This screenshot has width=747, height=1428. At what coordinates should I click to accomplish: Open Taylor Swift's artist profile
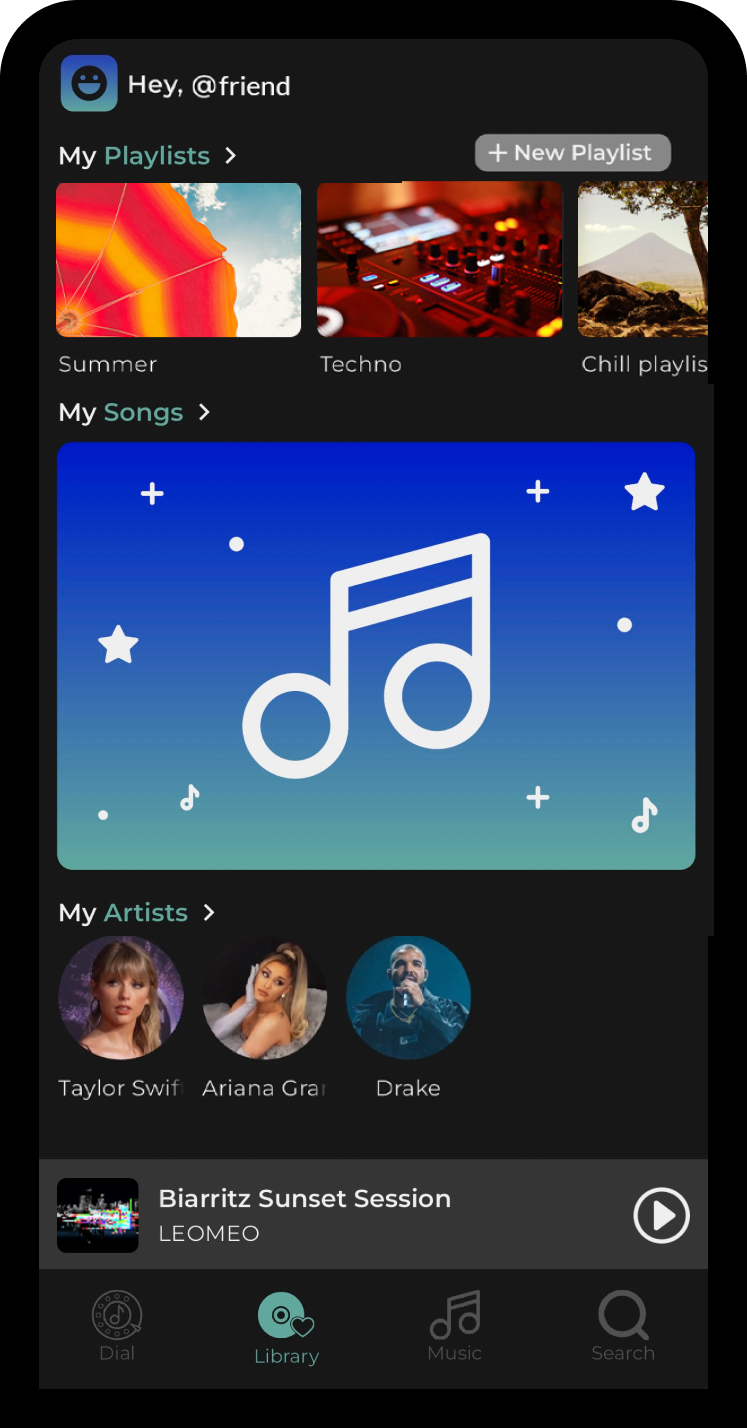tap(120, 997)
